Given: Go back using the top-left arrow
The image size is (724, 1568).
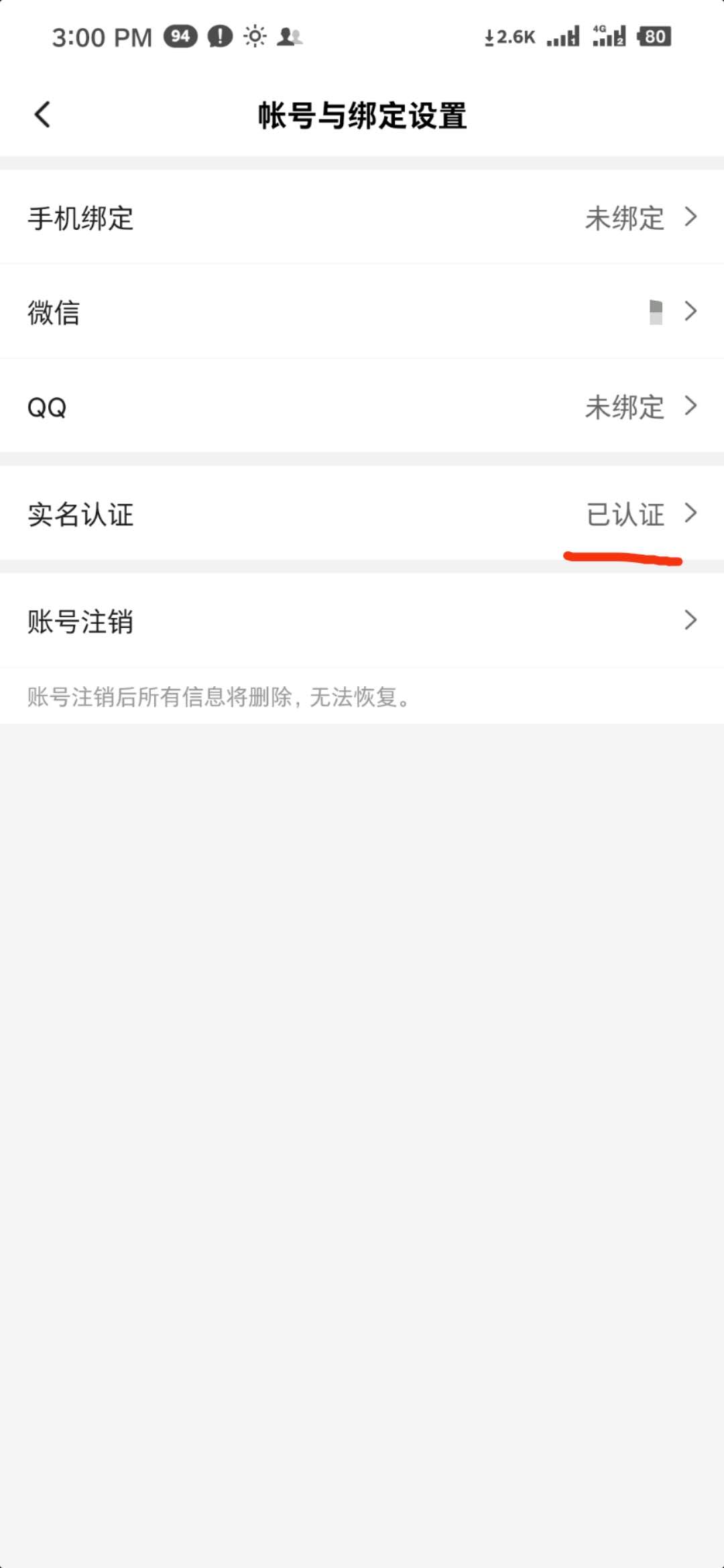Looking at the screenshot, I should pos(42,115).
